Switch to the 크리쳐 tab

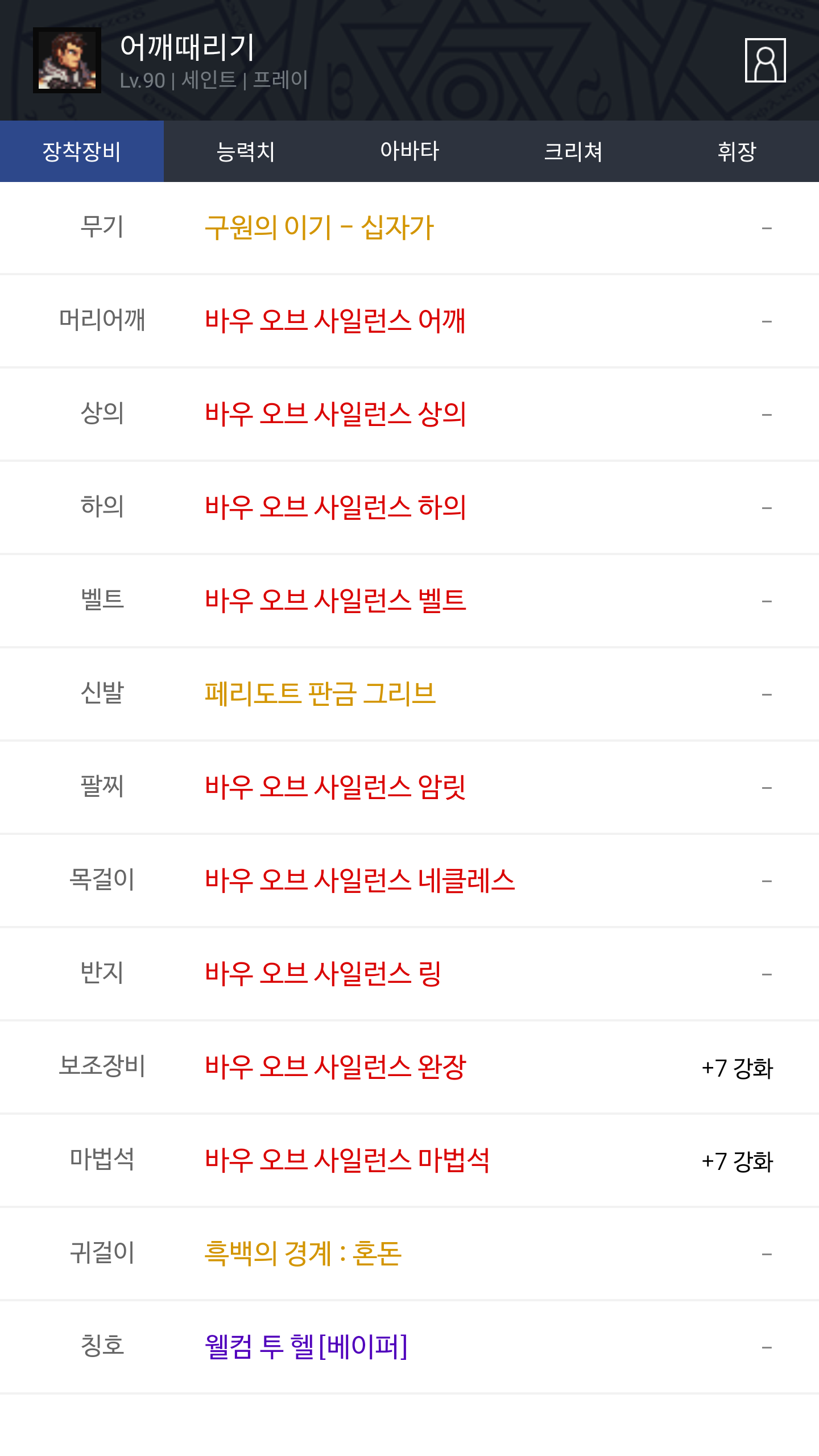[573, 151]
